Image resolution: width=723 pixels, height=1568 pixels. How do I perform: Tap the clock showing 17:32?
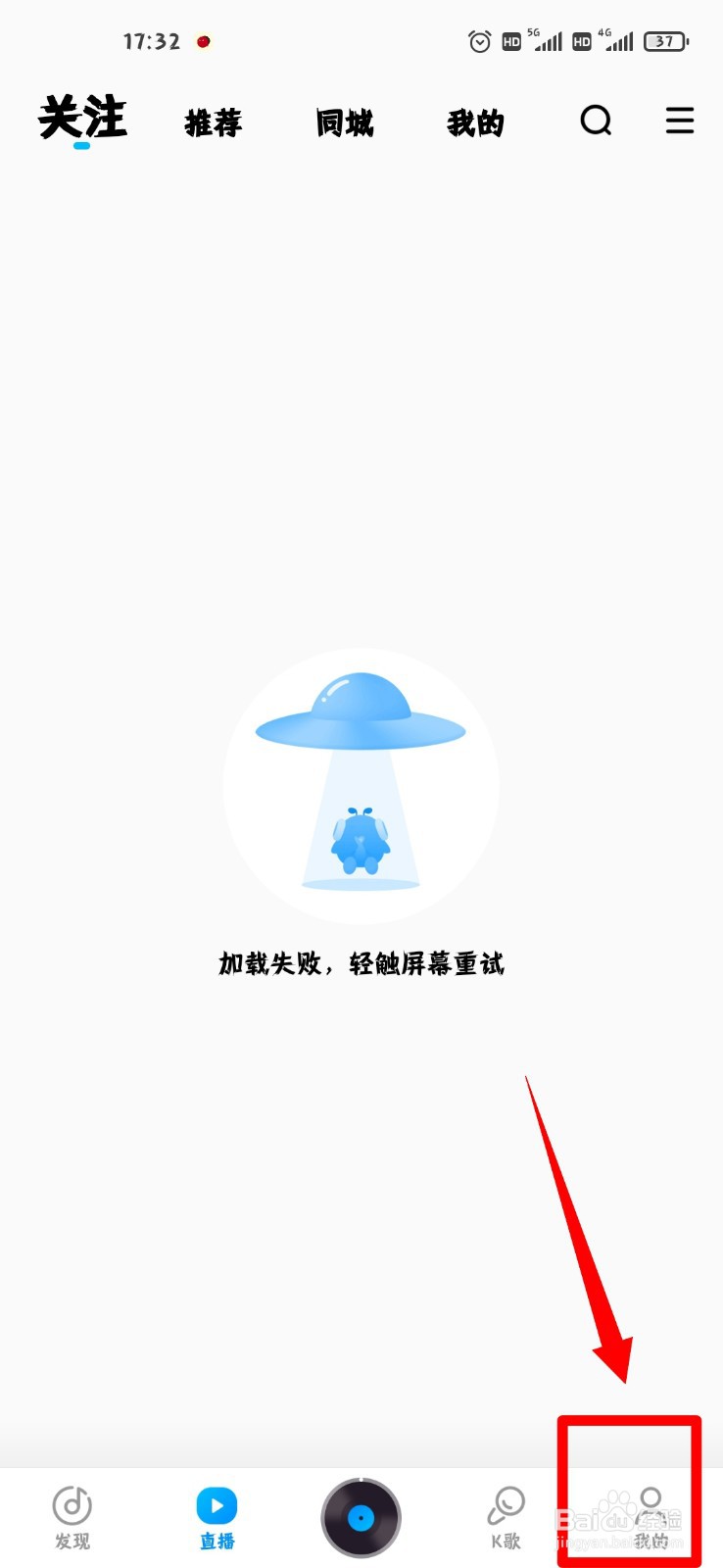tap(152, 41)
